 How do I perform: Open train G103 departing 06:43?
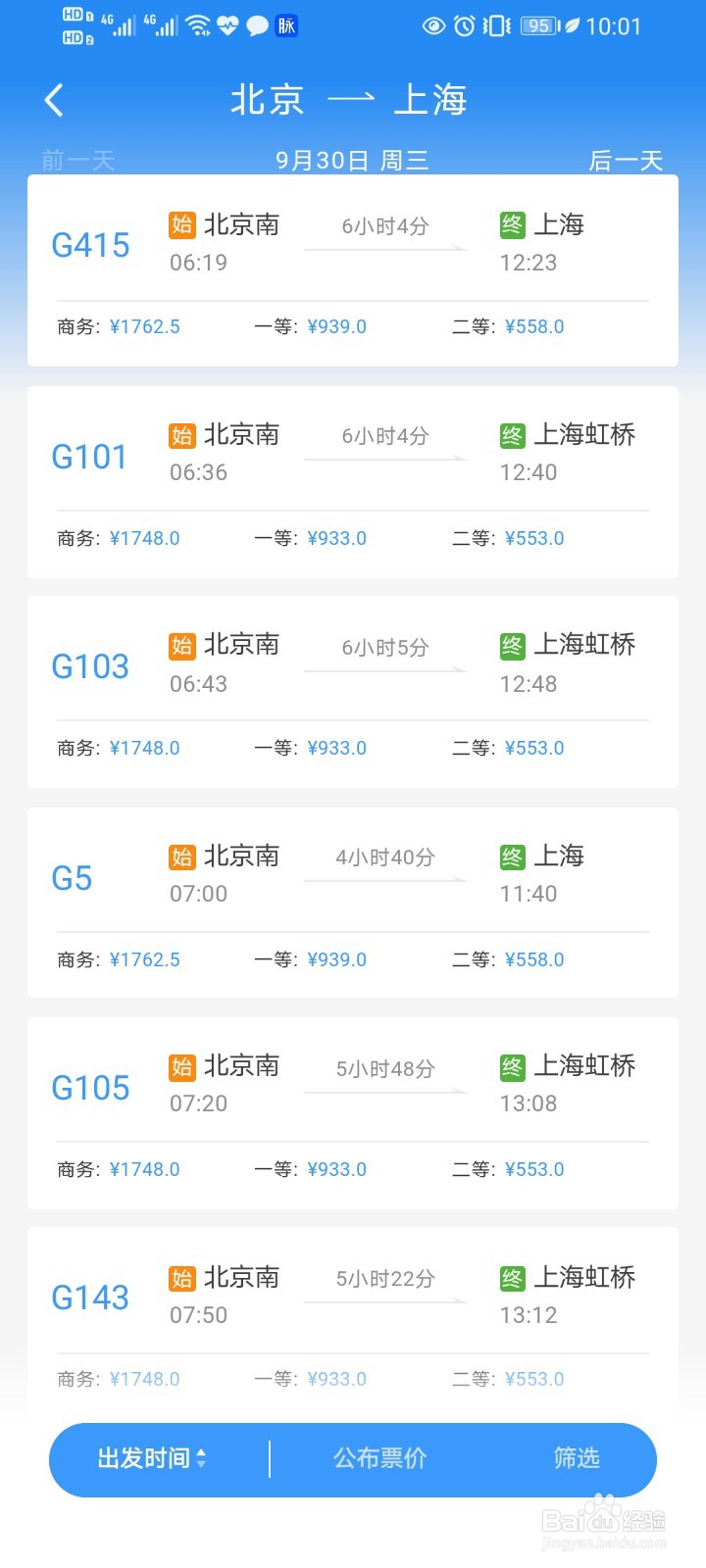[x=353, y=692]
